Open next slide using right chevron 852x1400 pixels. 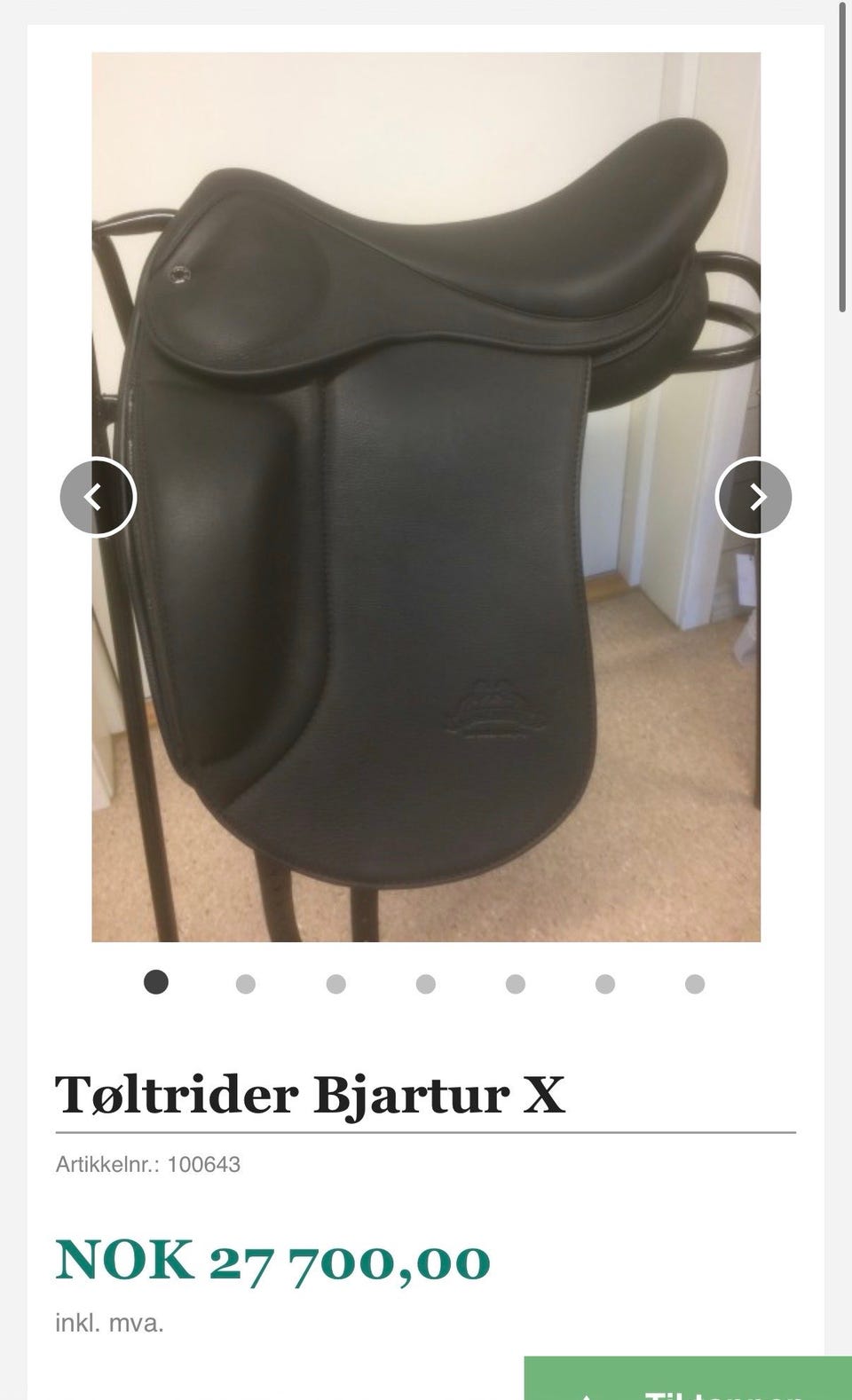[755, 498]
